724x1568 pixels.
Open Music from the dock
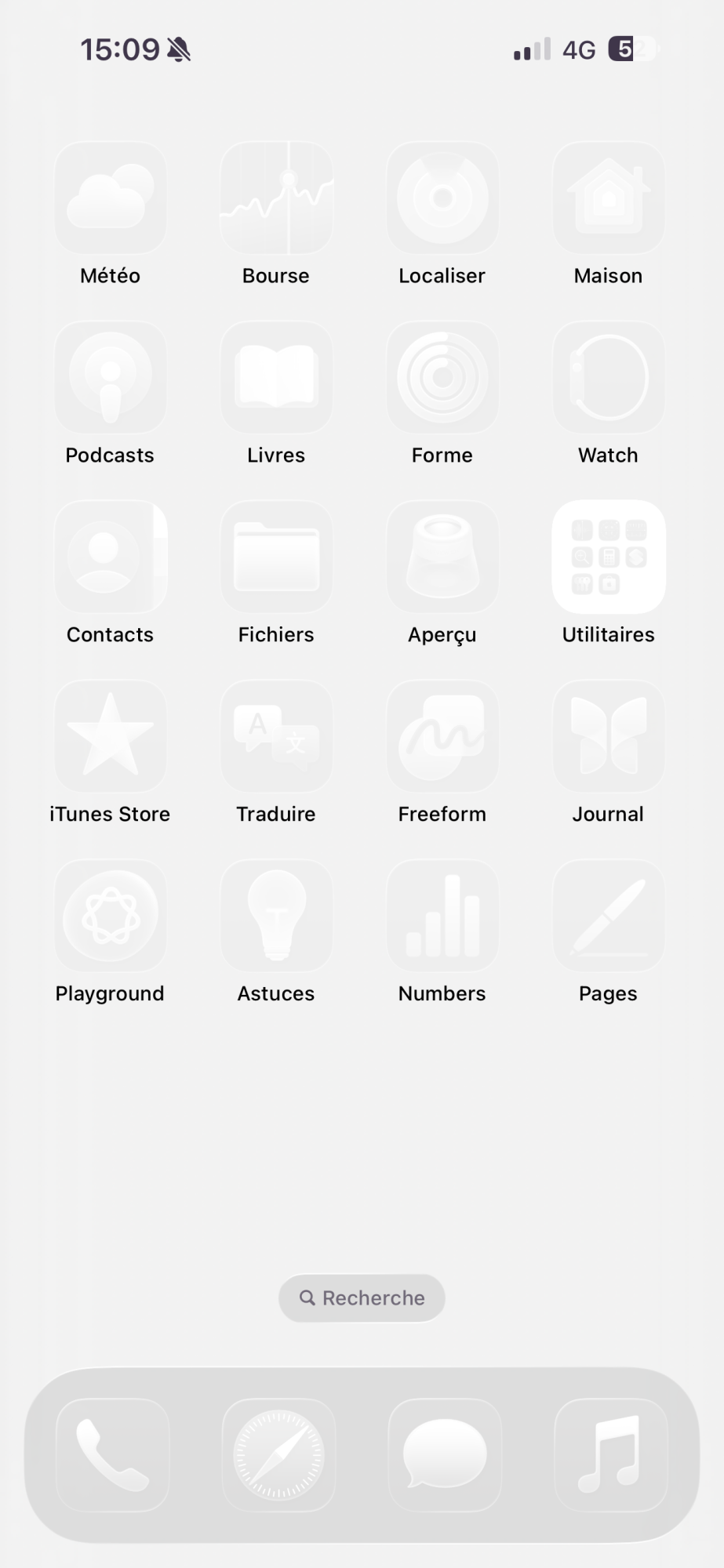point(610,1455)
